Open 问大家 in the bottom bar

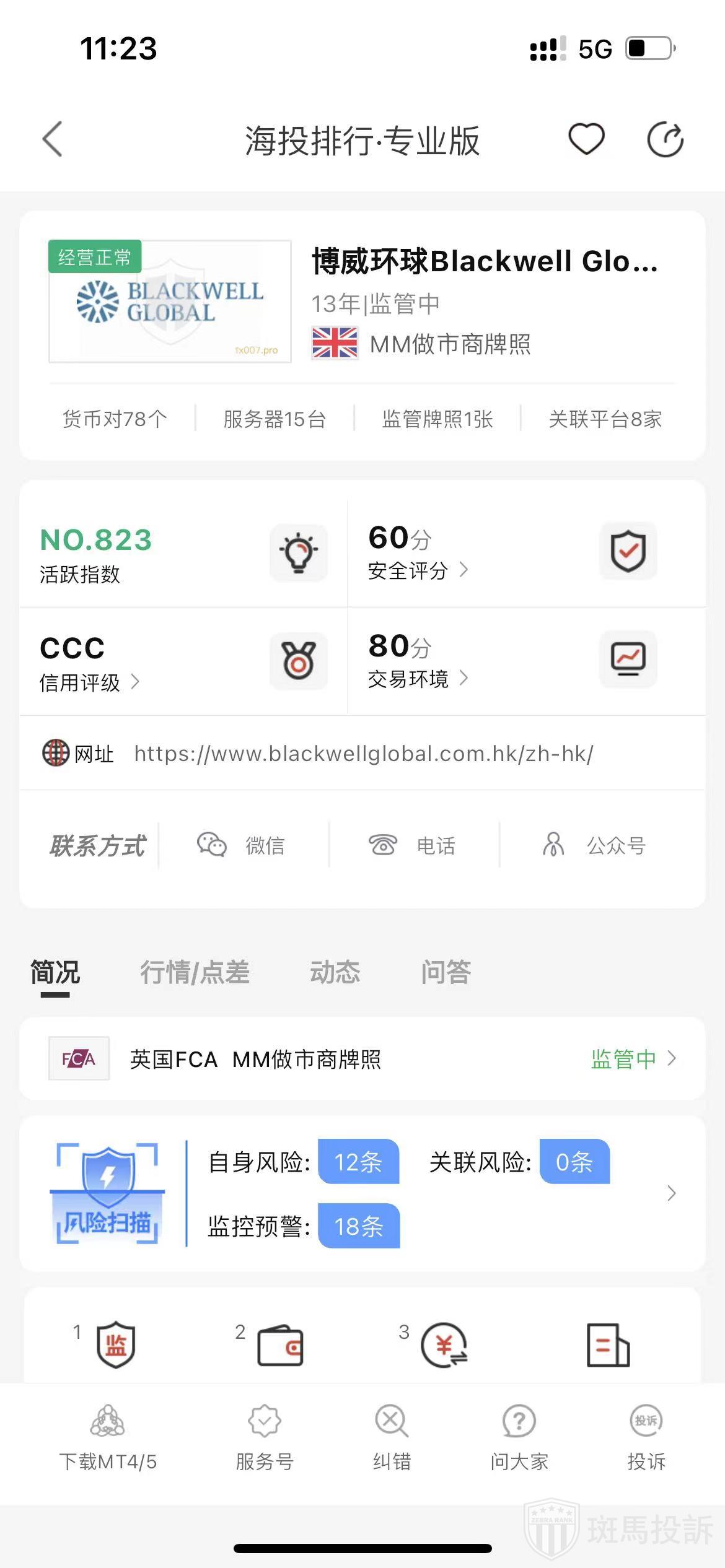pos(519,1438)
